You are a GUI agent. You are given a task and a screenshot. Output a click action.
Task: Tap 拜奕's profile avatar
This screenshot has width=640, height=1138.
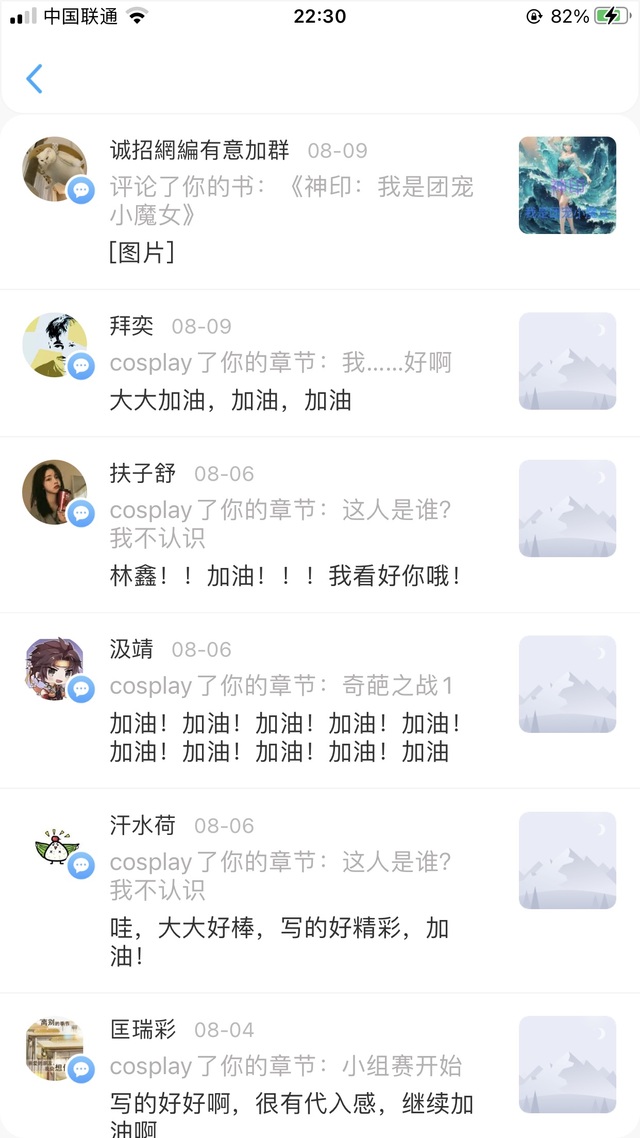[x=55, y=345]
